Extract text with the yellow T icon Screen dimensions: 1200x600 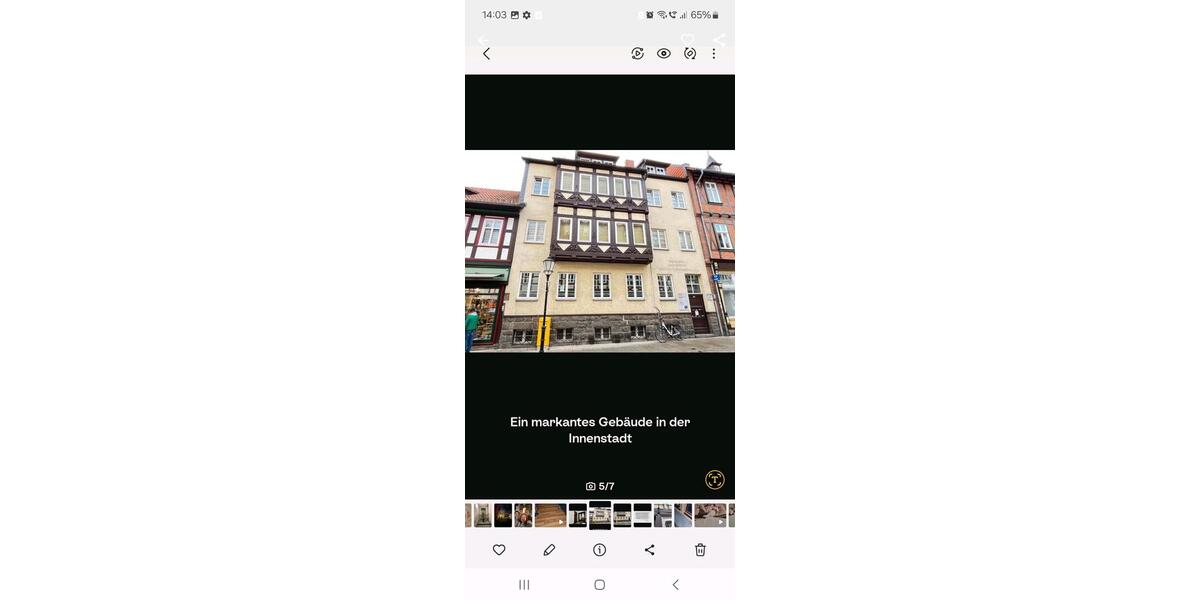click(715, 480)
